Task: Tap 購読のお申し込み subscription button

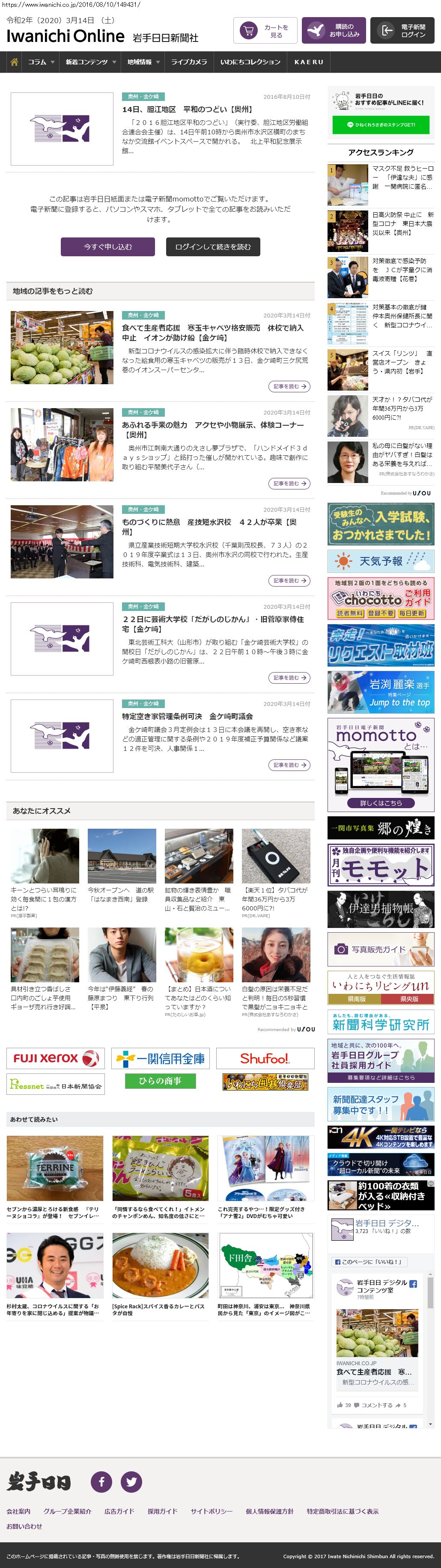Action: pos(333,30)
